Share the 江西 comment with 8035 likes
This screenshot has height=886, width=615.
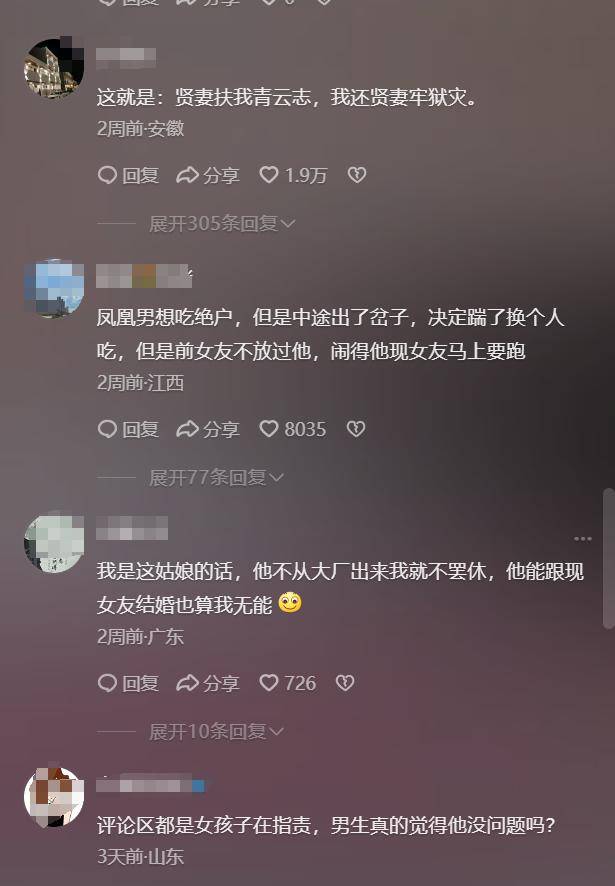pyautogui.click(x=208, y=429)
